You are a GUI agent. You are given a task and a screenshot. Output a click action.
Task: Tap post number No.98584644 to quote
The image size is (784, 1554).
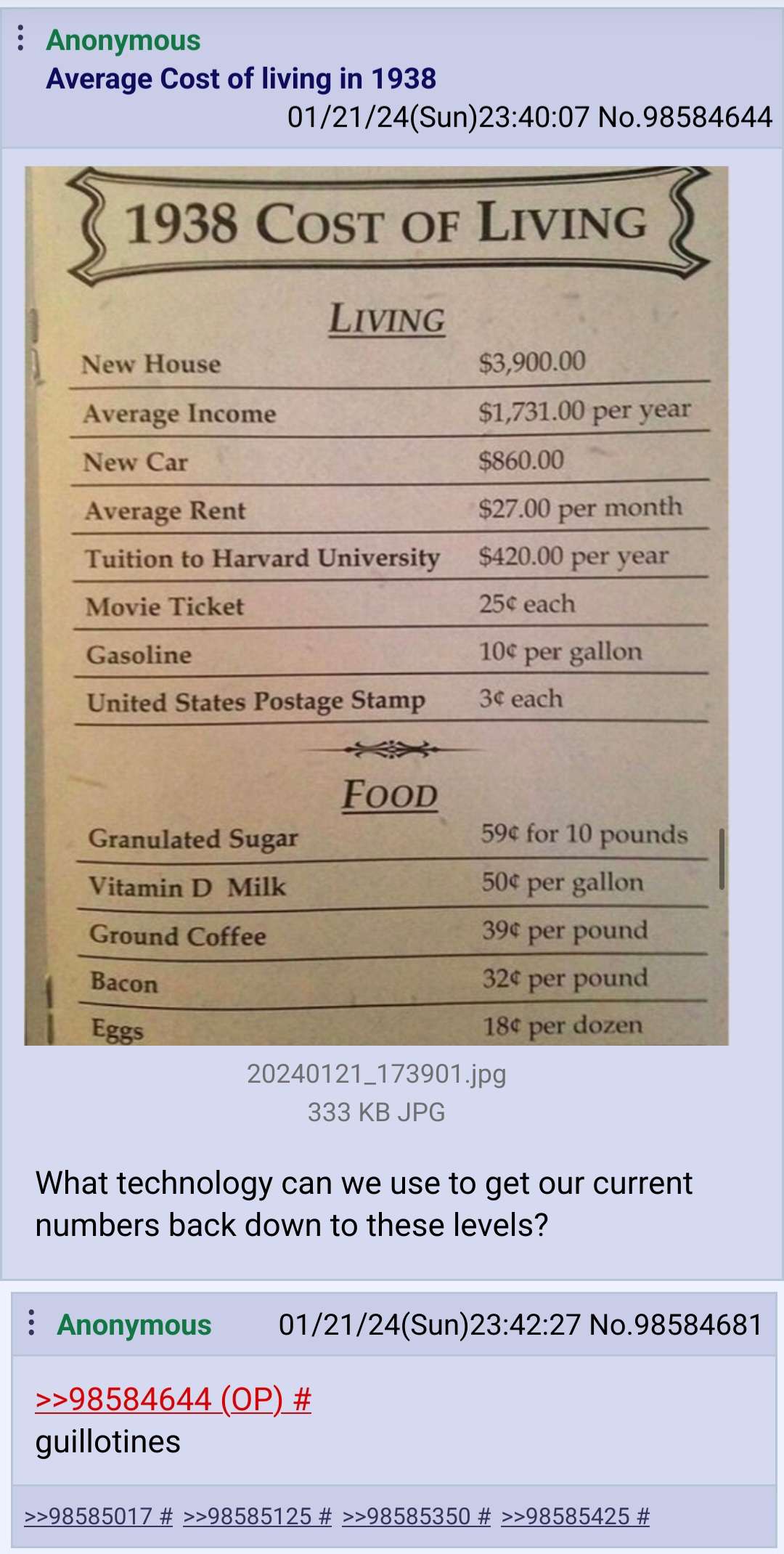tap(685, 118)
